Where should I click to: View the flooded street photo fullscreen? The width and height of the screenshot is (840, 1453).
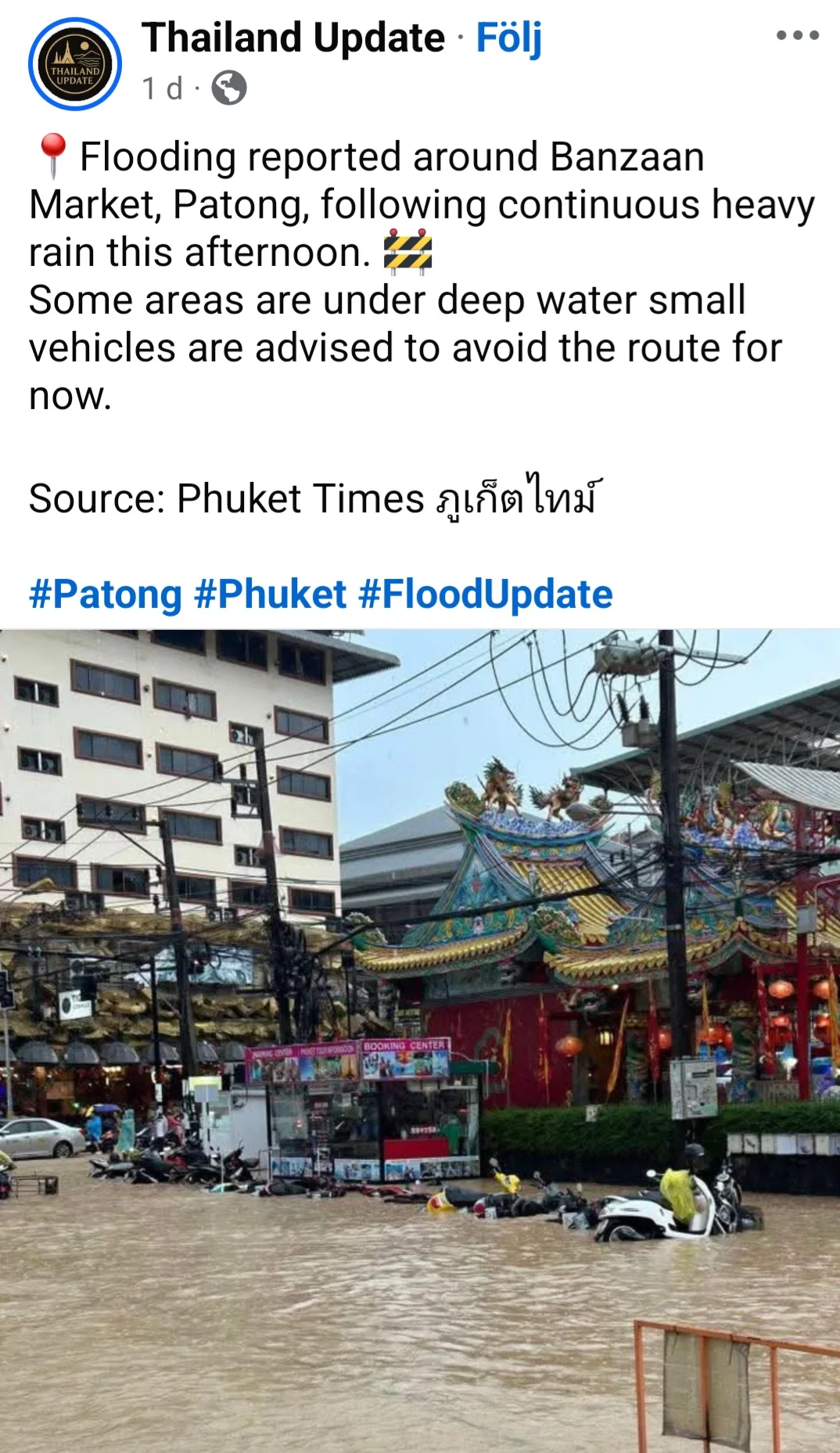pos(420,1041)
